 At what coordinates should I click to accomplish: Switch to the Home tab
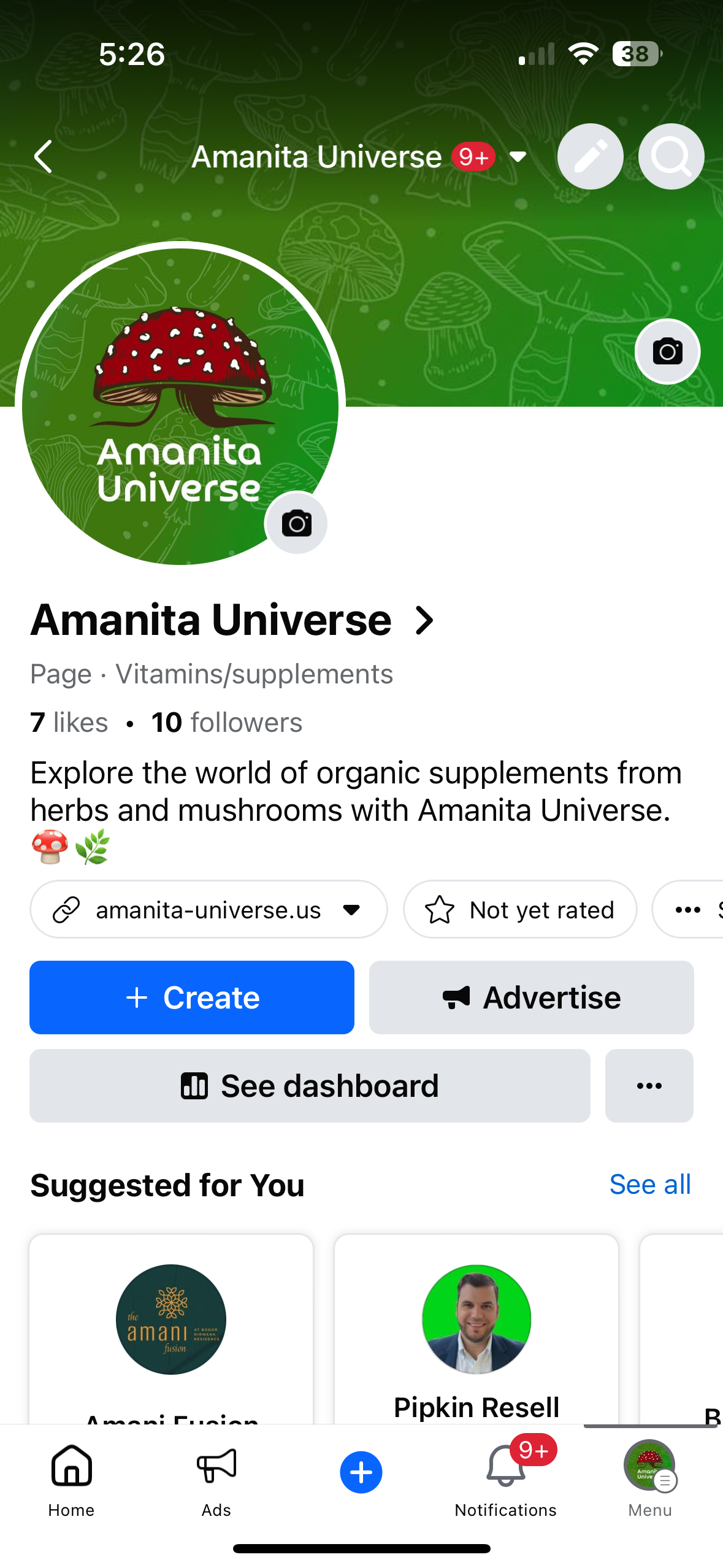point(72,1480)
